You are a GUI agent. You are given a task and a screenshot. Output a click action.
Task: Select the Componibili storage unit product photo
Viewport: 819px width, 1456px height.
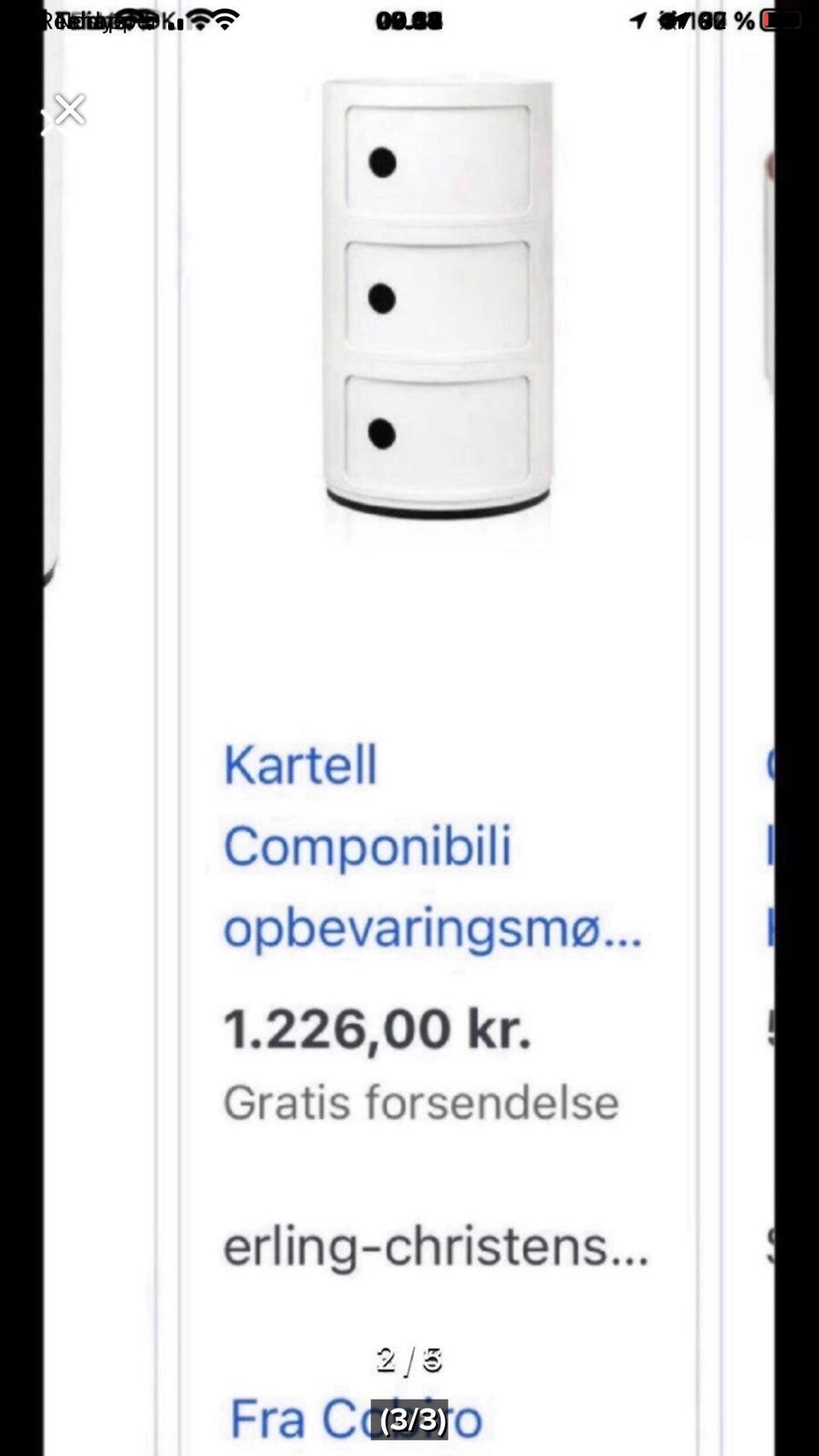tap(435, 290)
